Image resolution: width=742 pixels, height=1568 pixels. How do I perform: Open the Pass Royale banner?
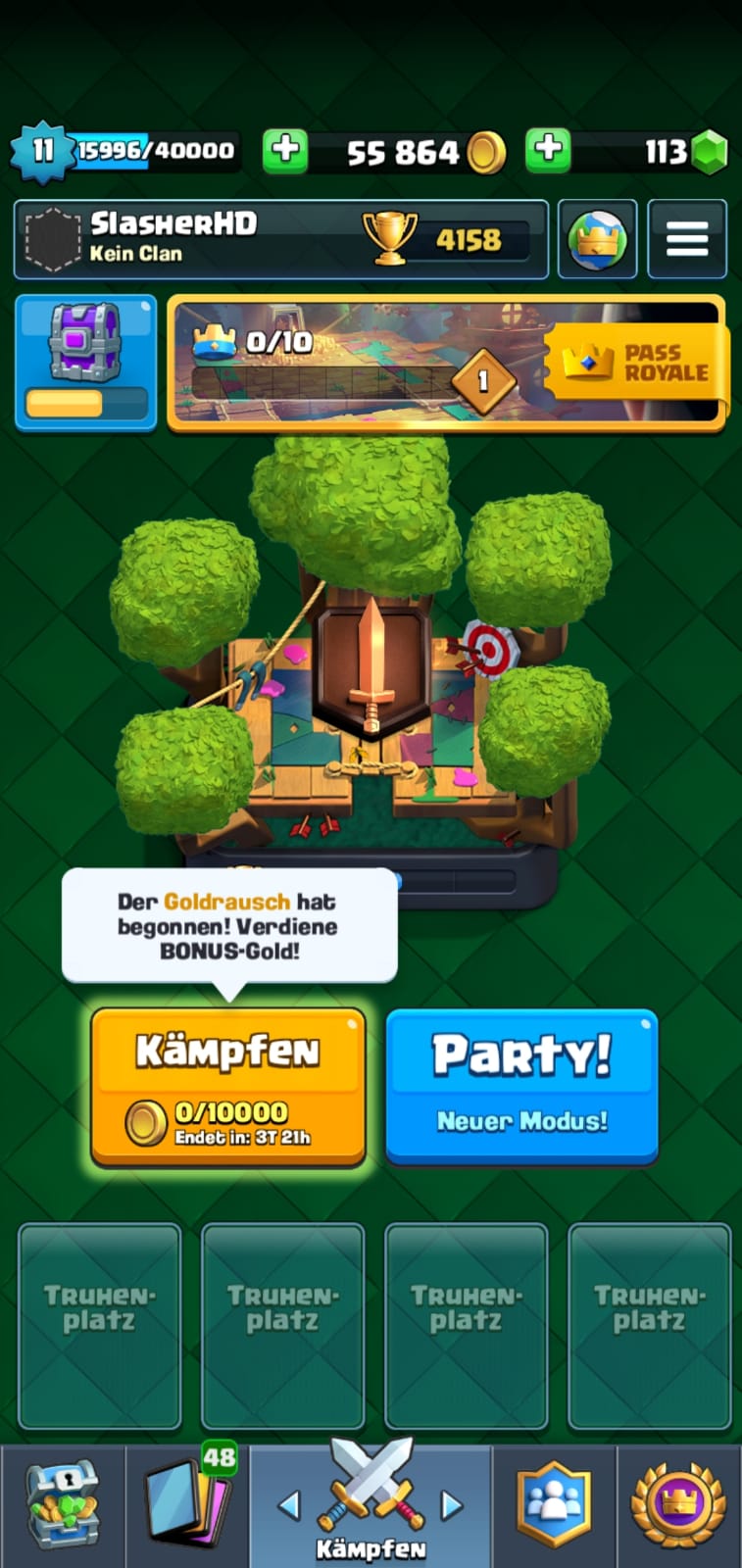click(x=446, y=363)
